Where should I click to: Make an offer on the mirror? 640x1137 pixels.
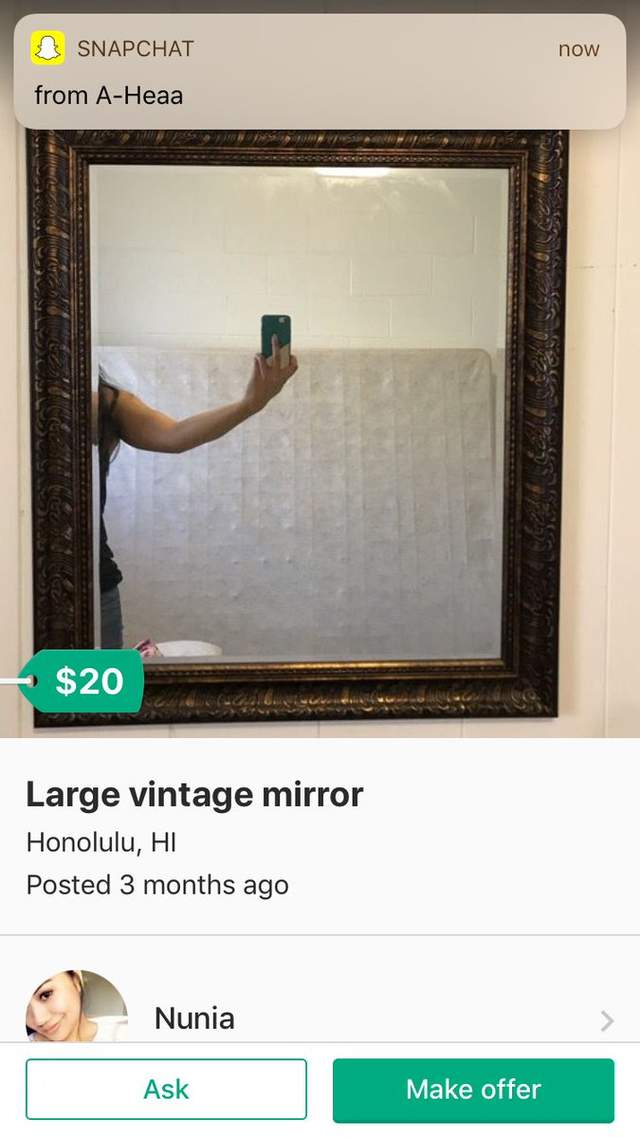[473, 1089]
